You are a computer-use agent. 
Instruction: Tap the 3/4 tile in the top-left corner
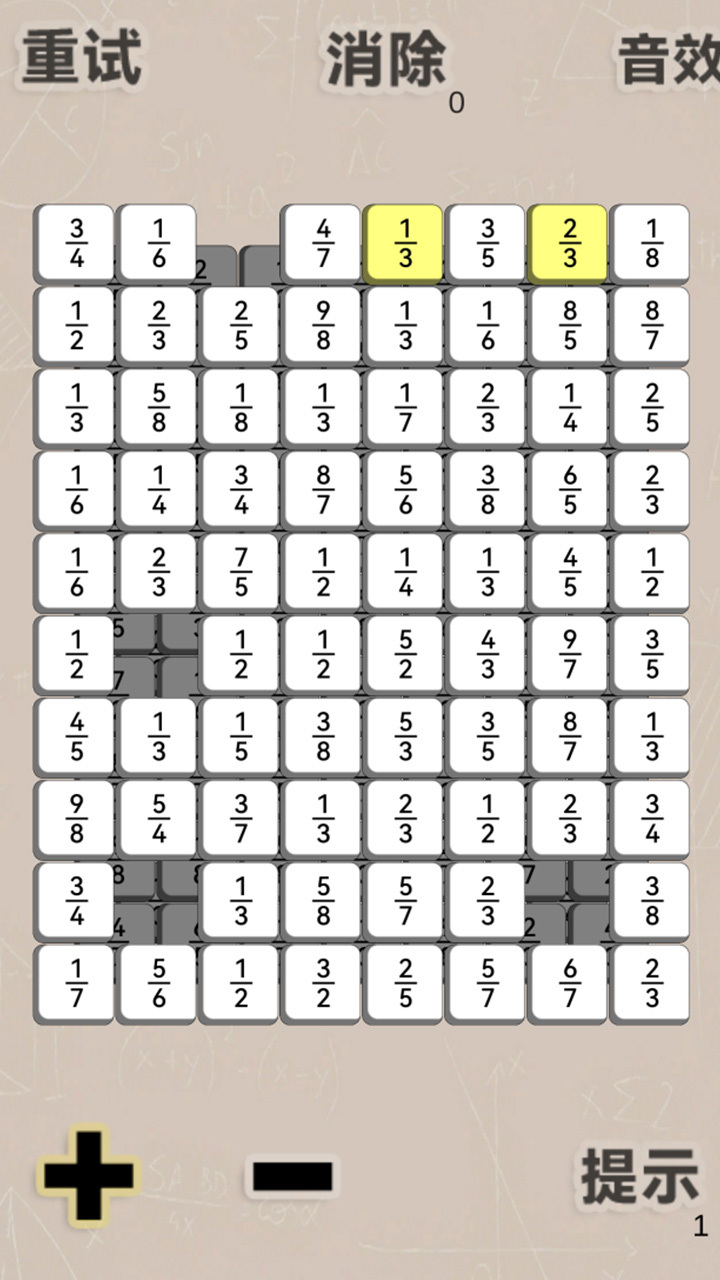[74, 243]
